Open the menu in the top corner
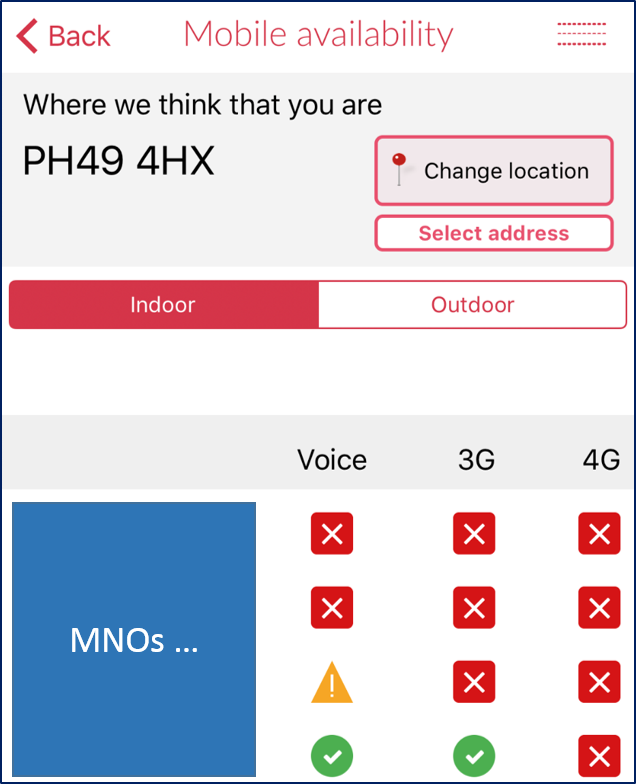 (581, 34)
